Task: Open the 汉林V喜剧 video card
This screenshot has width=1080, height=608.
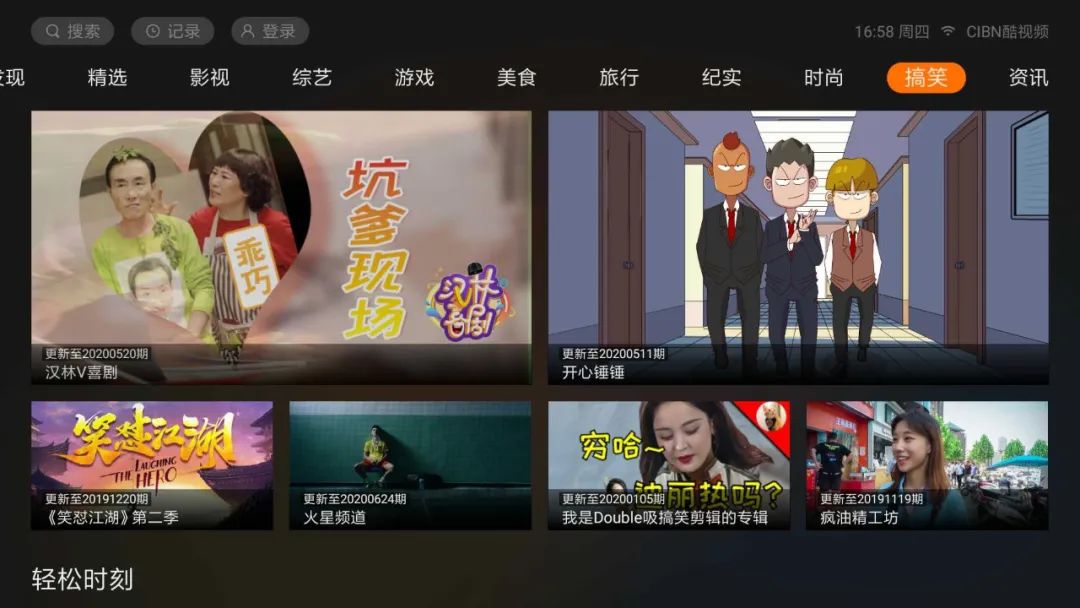Action: point(281,247)
